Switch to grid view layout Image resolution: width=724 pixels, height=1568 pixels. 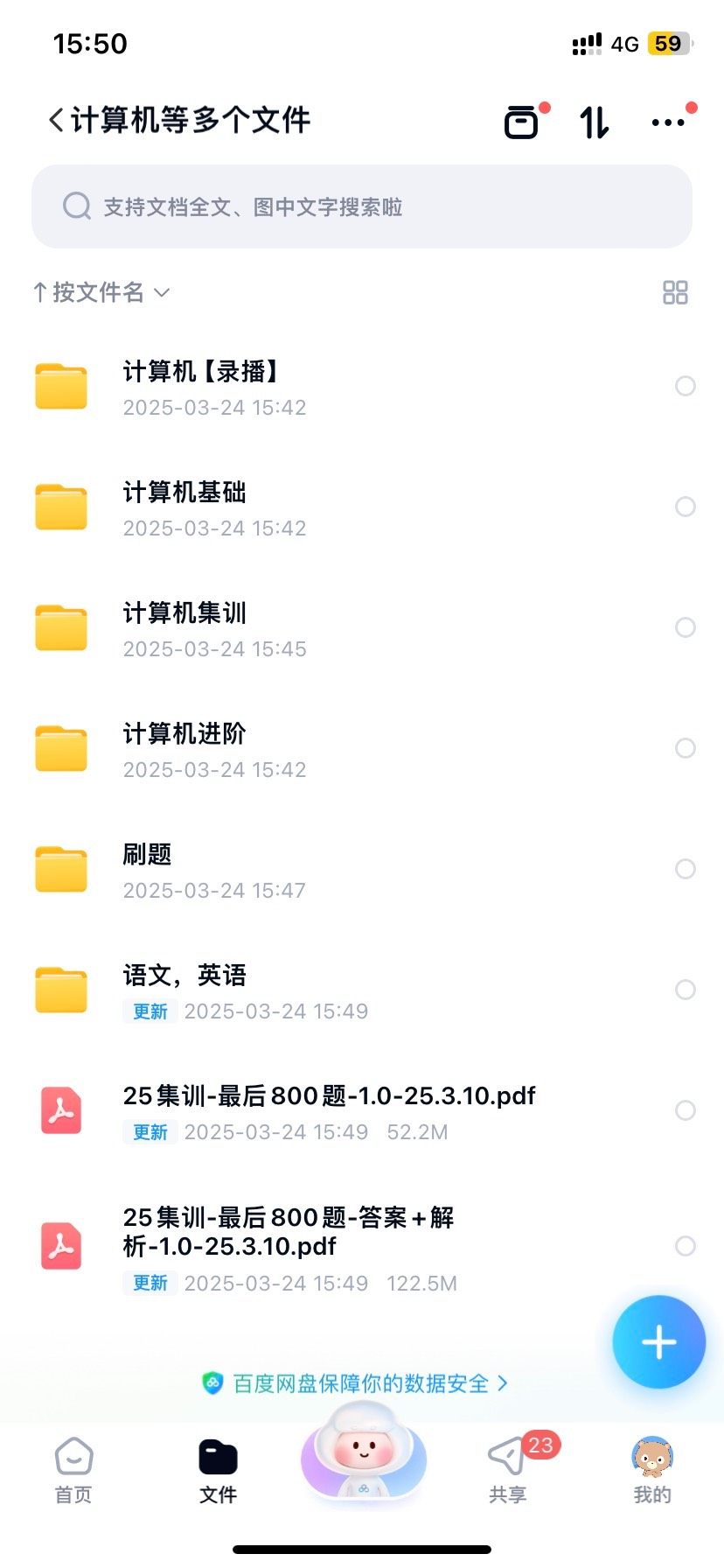(x=675, y=292)
